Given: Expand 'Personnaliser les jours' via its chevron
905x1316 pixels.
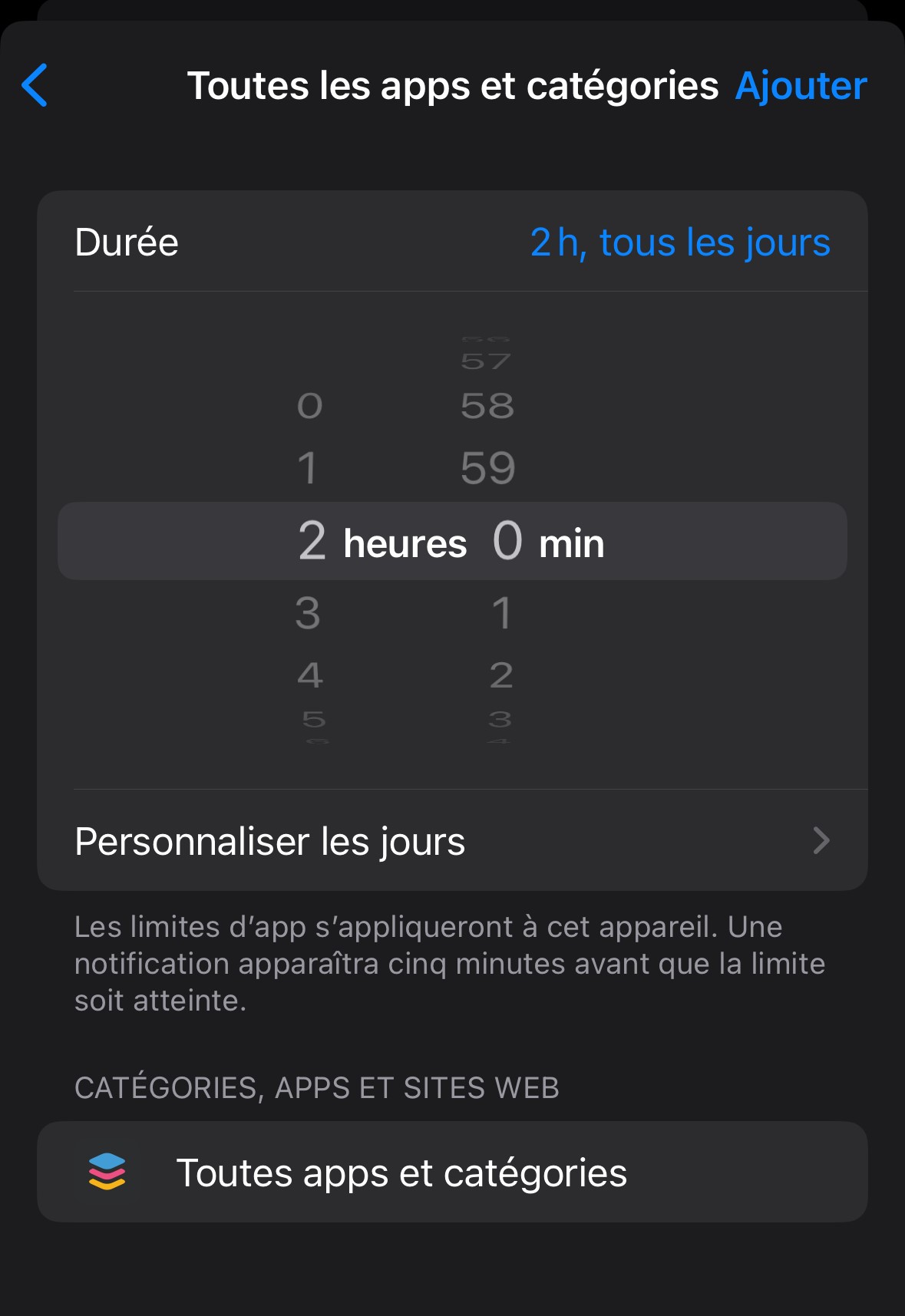Looking at the screenshot, I should [x=821, y=841].
